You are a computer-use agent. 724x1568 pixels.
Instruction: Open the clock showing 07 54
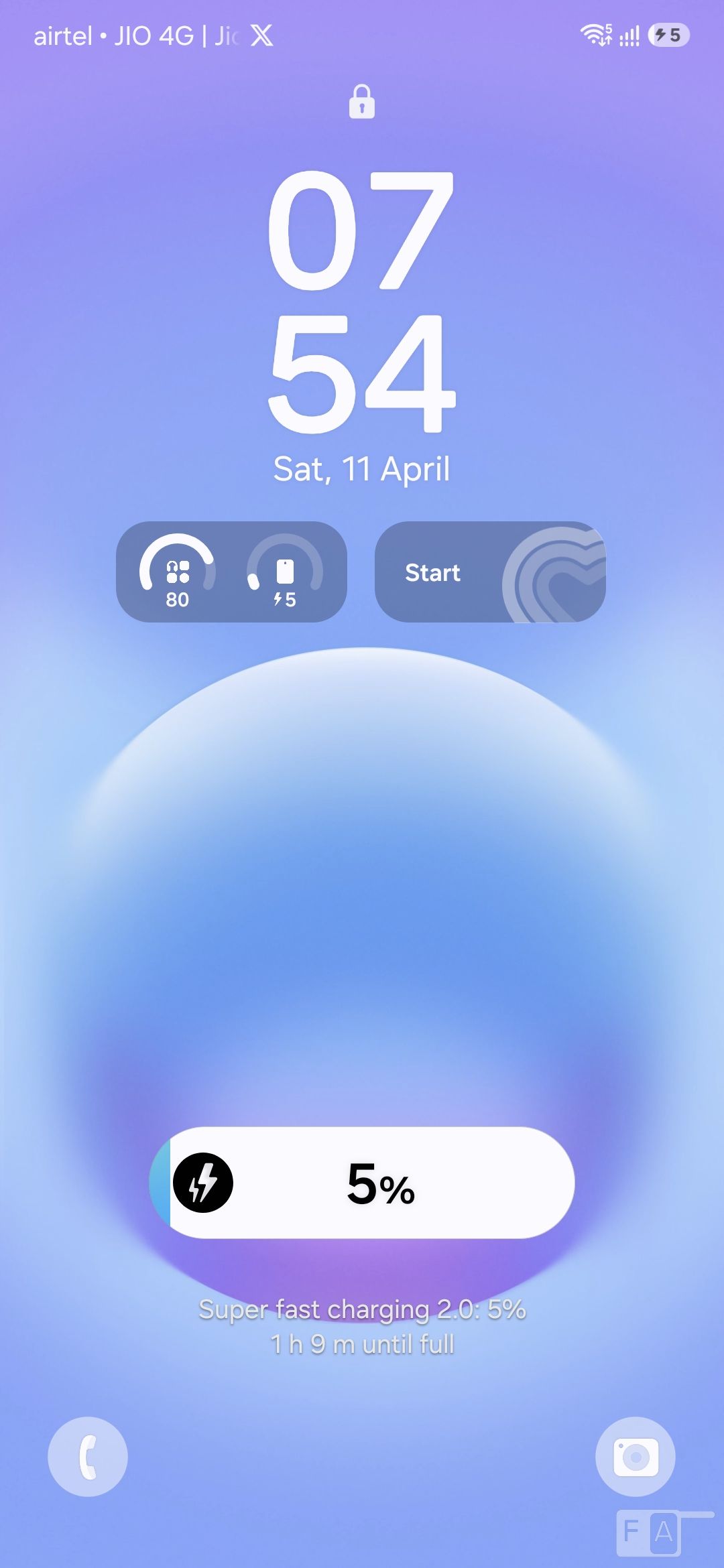tap(362, 302)
